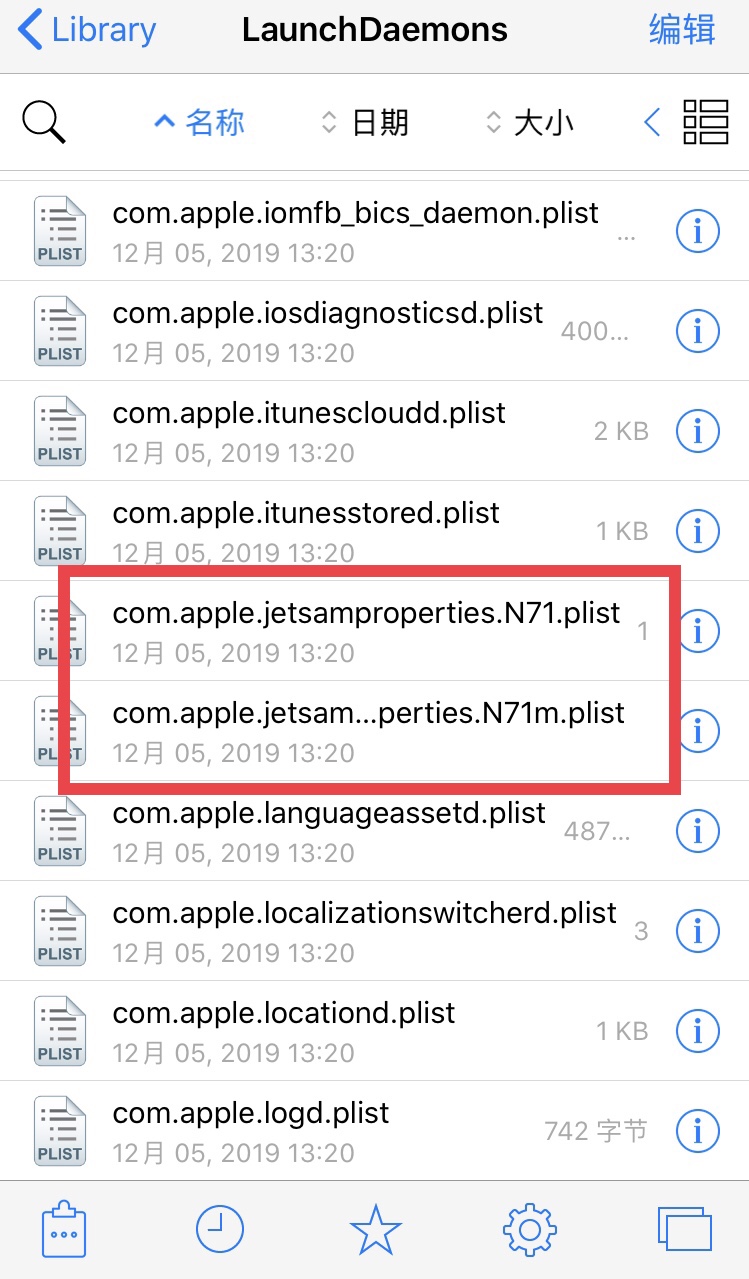Sort files by 大小
This screenshot has height=1279, width=749.
[x=530, y=123]
